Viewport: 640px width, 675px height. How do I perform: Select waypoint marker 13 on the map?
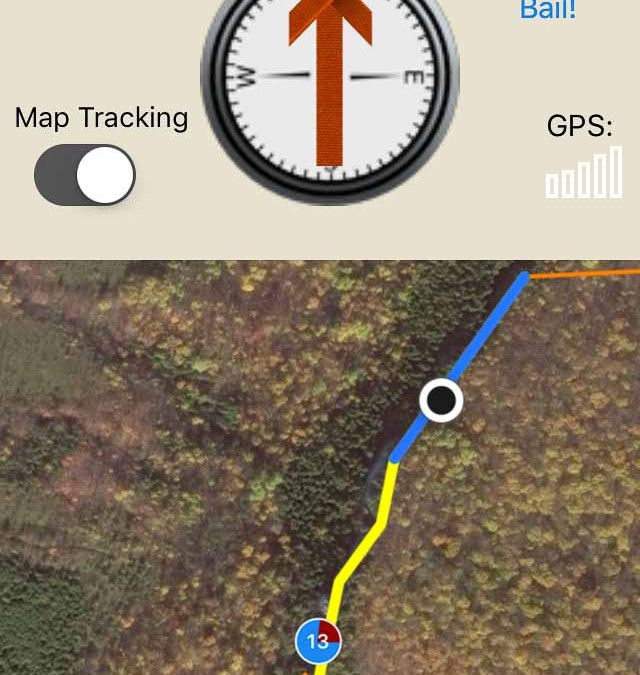pyautogui.click(x=318, y=641)
